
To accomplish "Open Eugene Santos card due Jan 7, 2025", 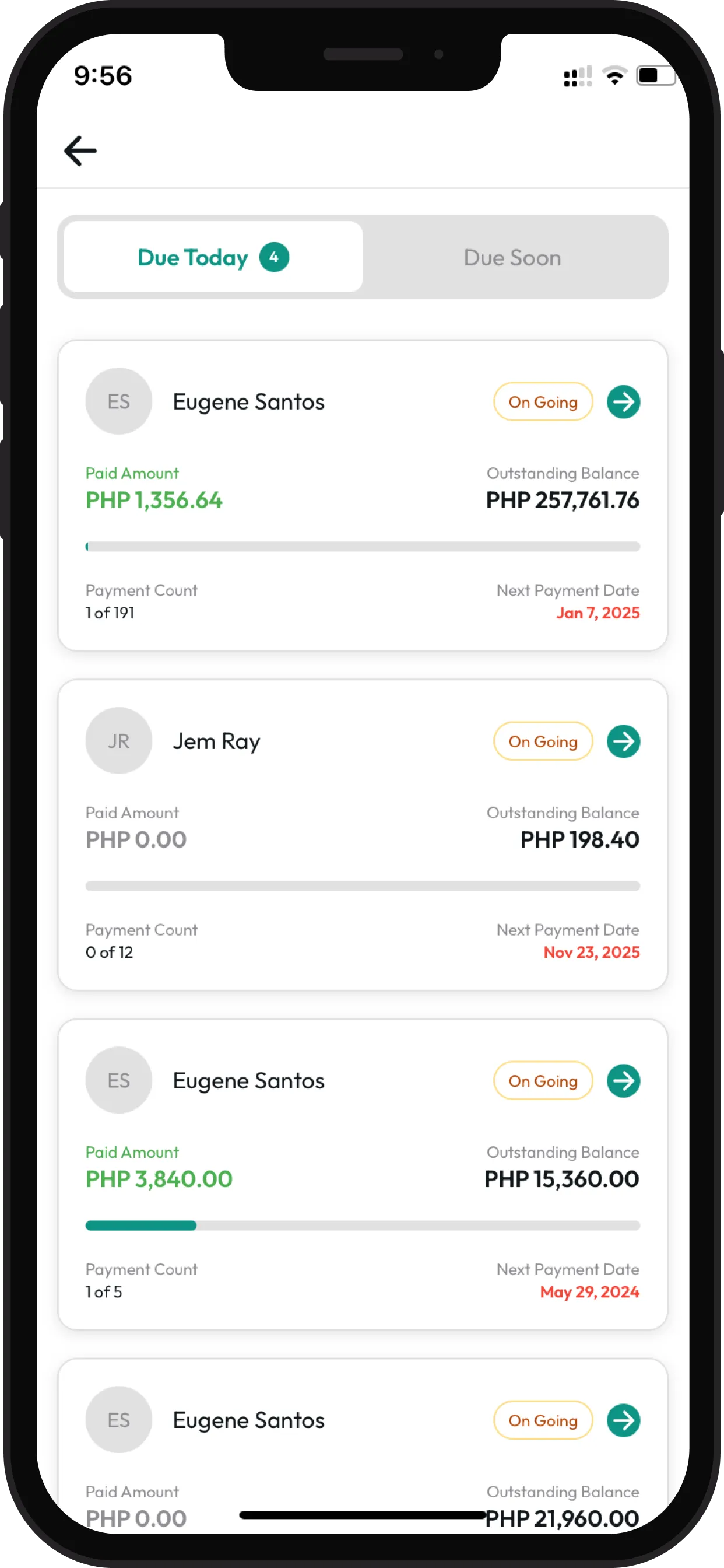I will click(363, 513).
